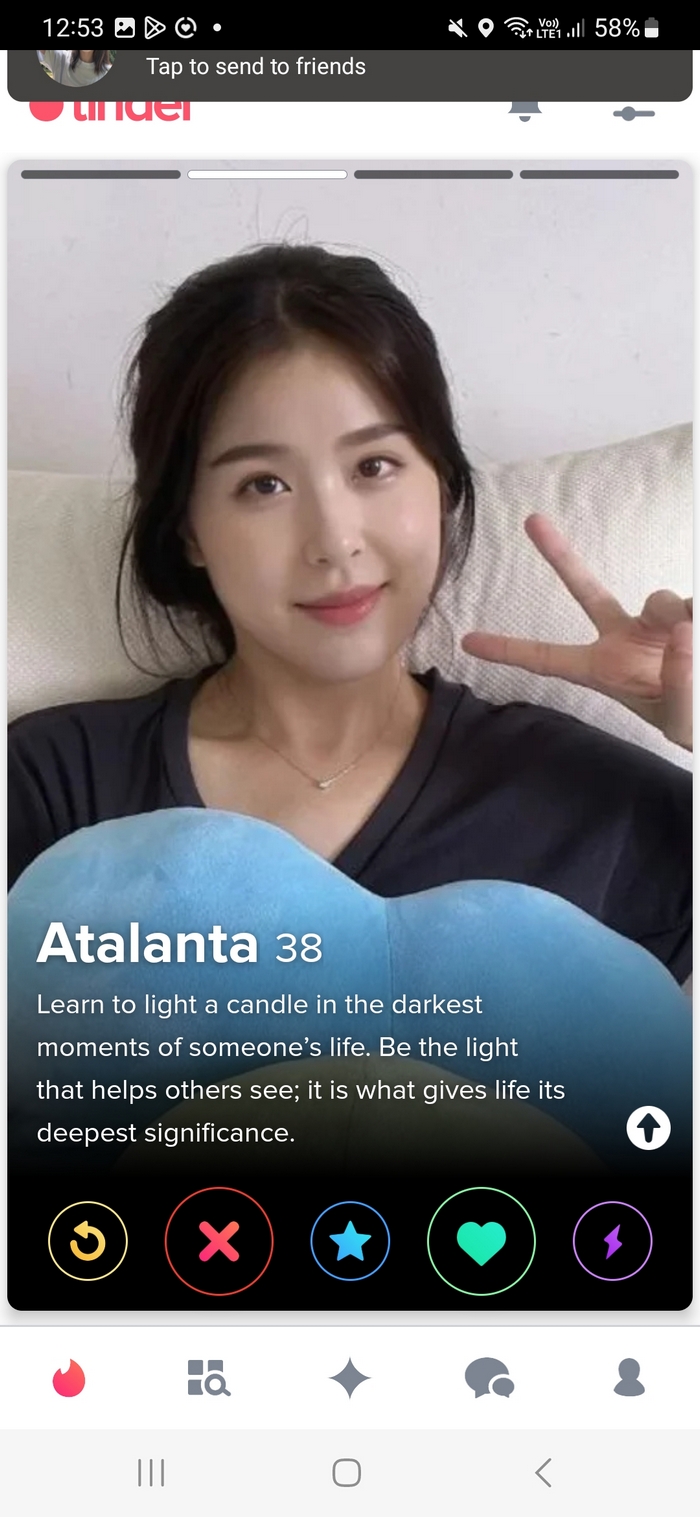This screenshot has height=1517, width=700.
Task: Pass on Atalanta with the red X
Action: (x=219, y=1241)
